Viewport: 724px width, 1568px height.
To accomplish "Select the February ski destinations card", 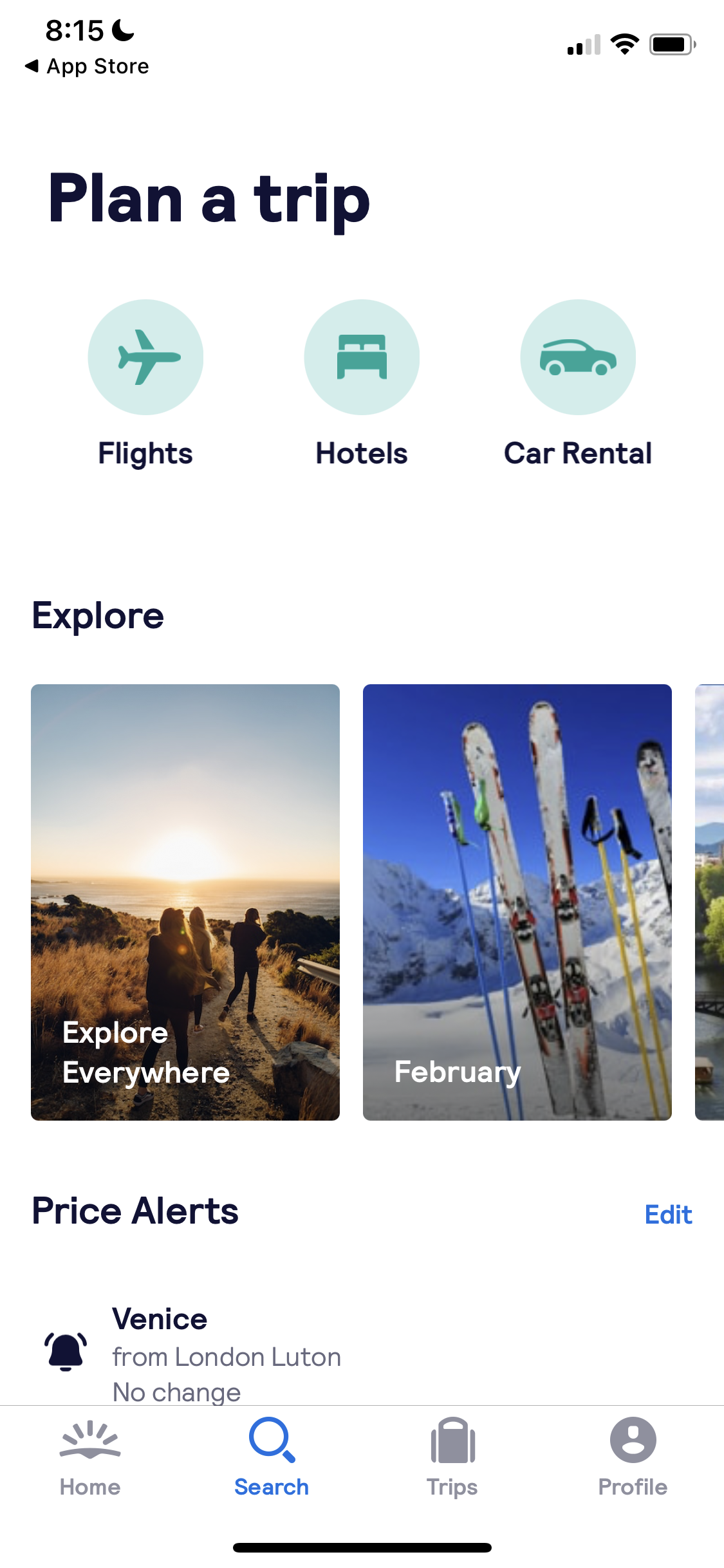I will click(517, 901).
